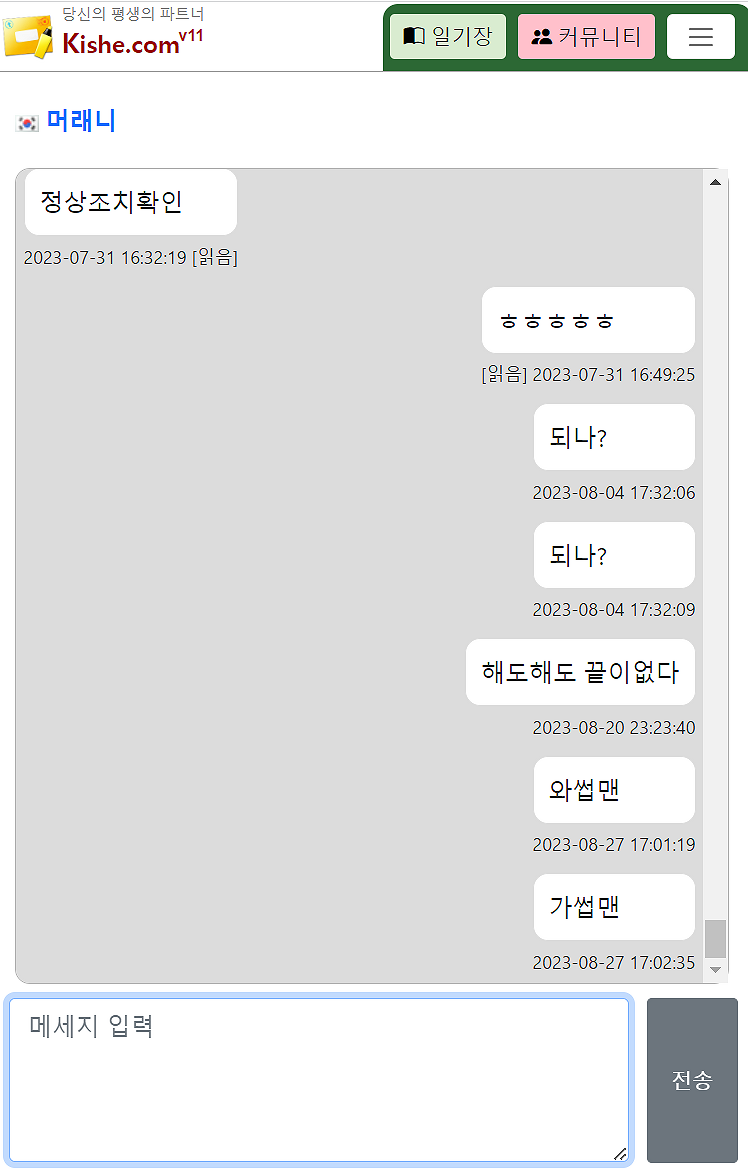Click the chat scrollbar down arrow
The width and height of the screenshot is (748, 1169).
coord(715,970)
